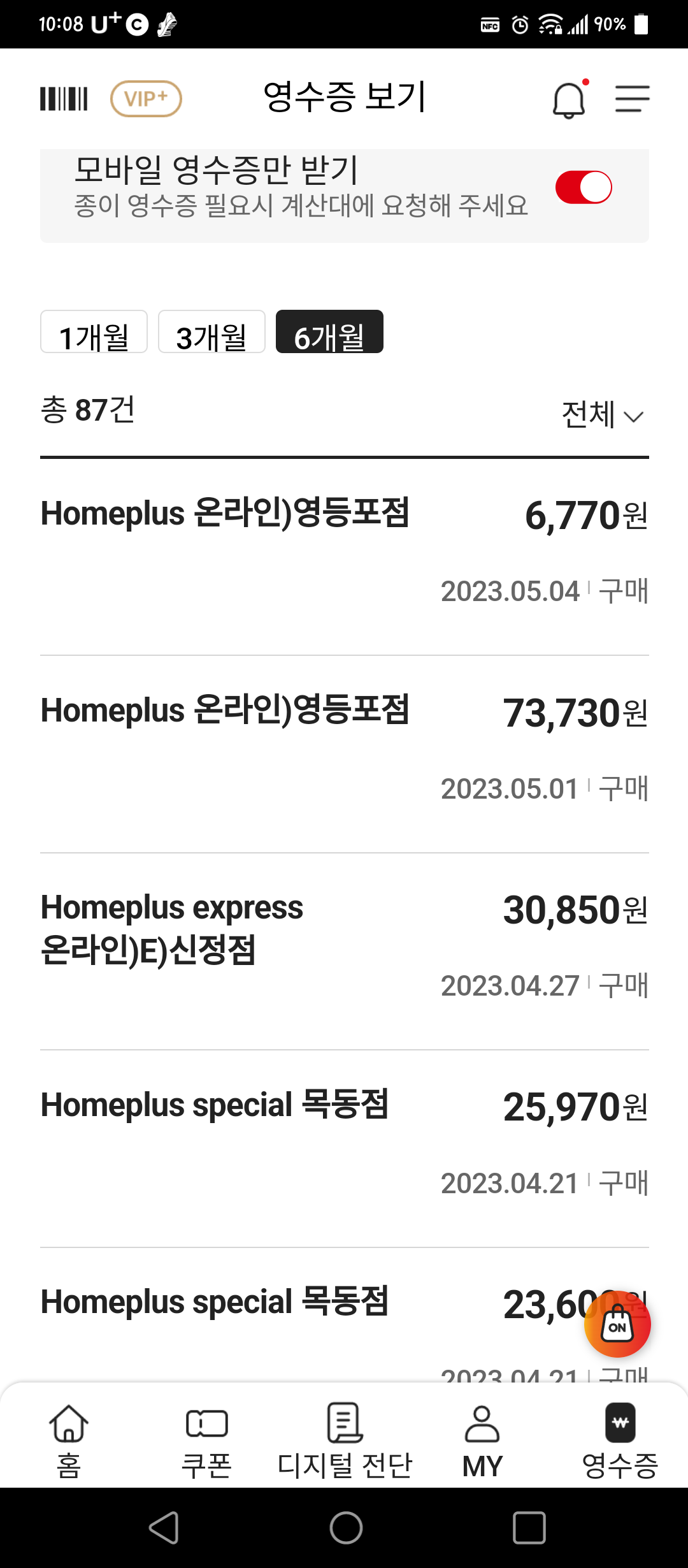Select the 6개월 period filter
This screenshot has height=1568, width=688.
(x=329, y=332)
